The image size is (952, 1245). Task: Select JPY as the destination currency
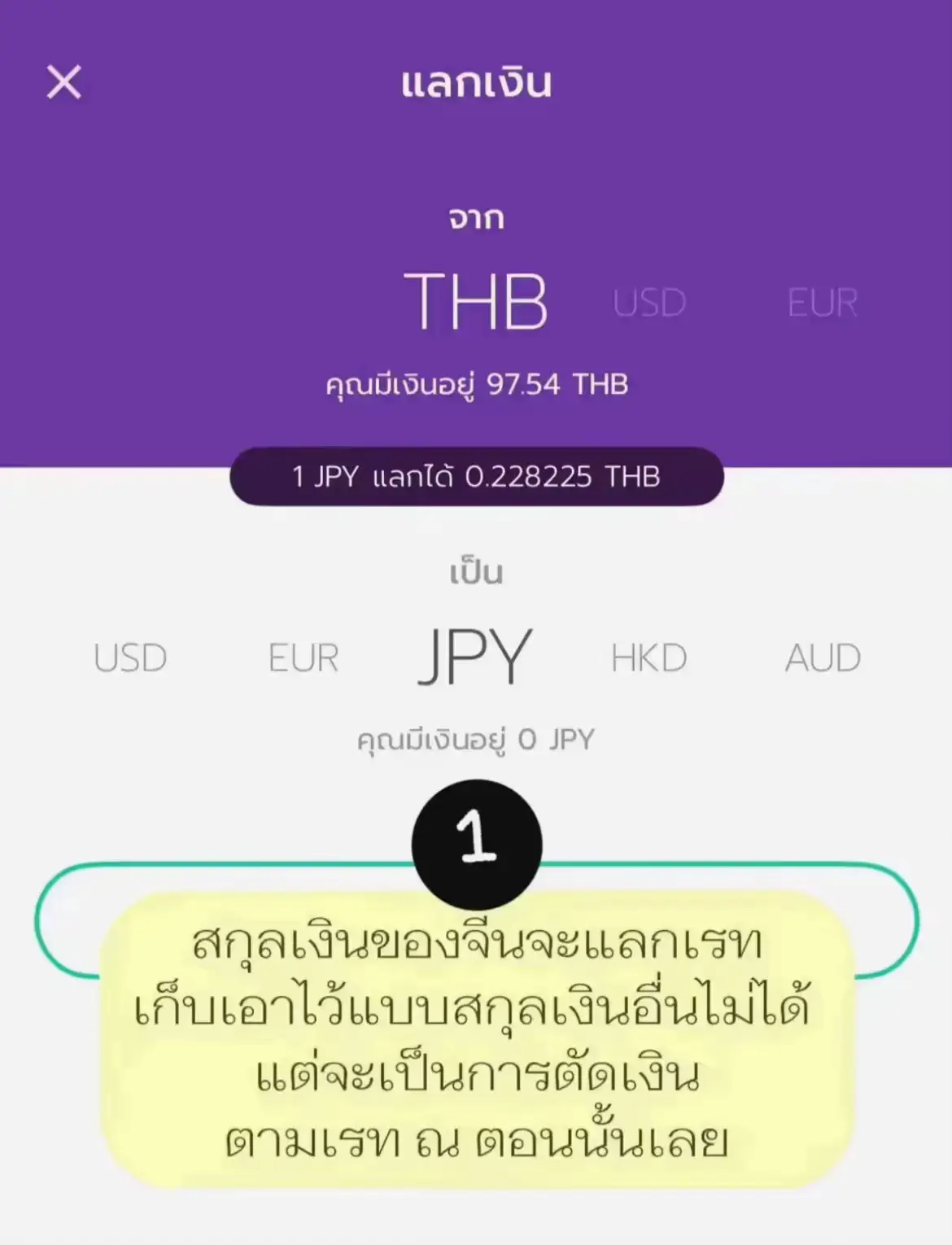tap(476, 655)
